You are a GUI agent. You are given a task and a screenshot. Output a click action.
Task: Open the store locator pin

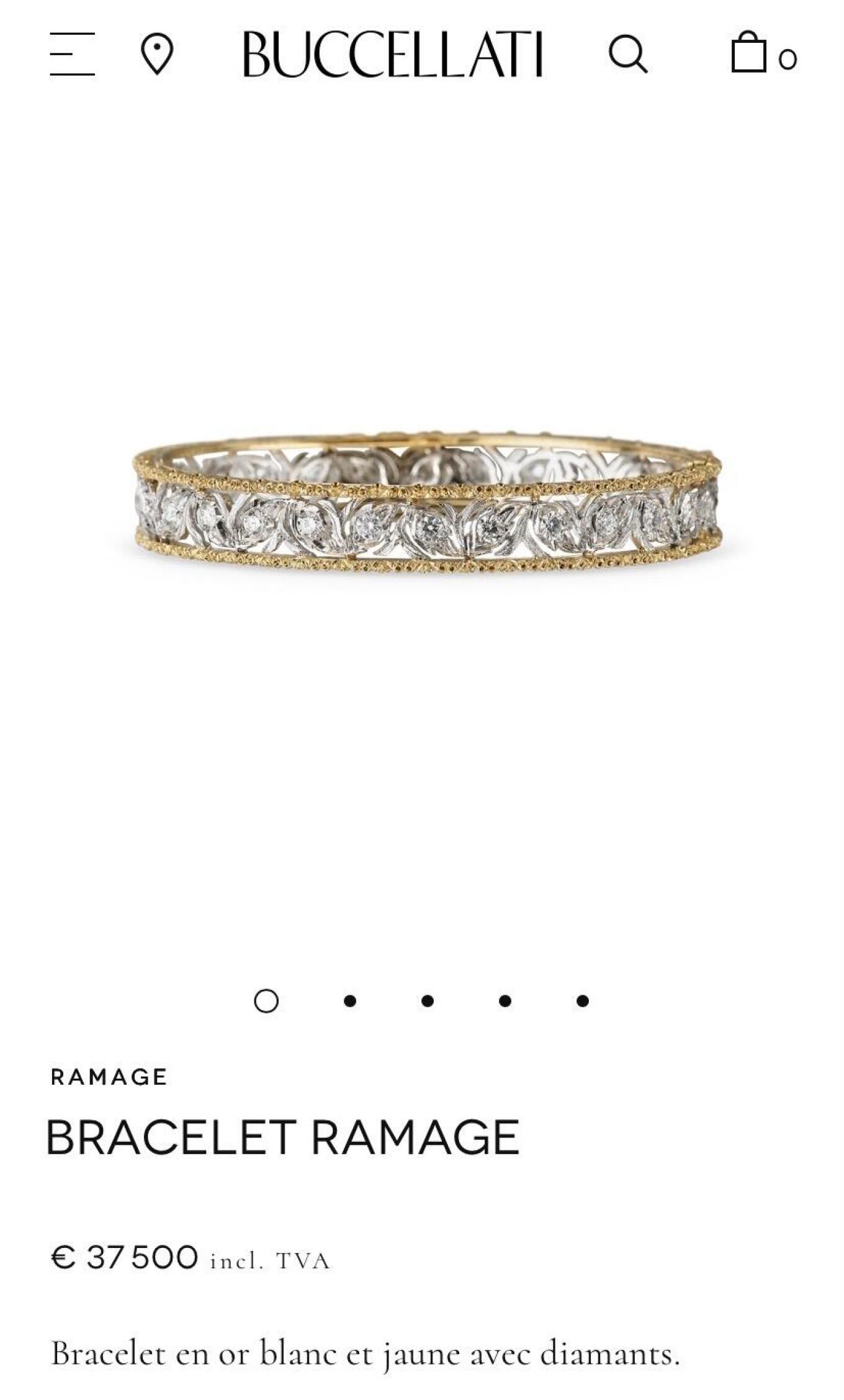(157, 55)
